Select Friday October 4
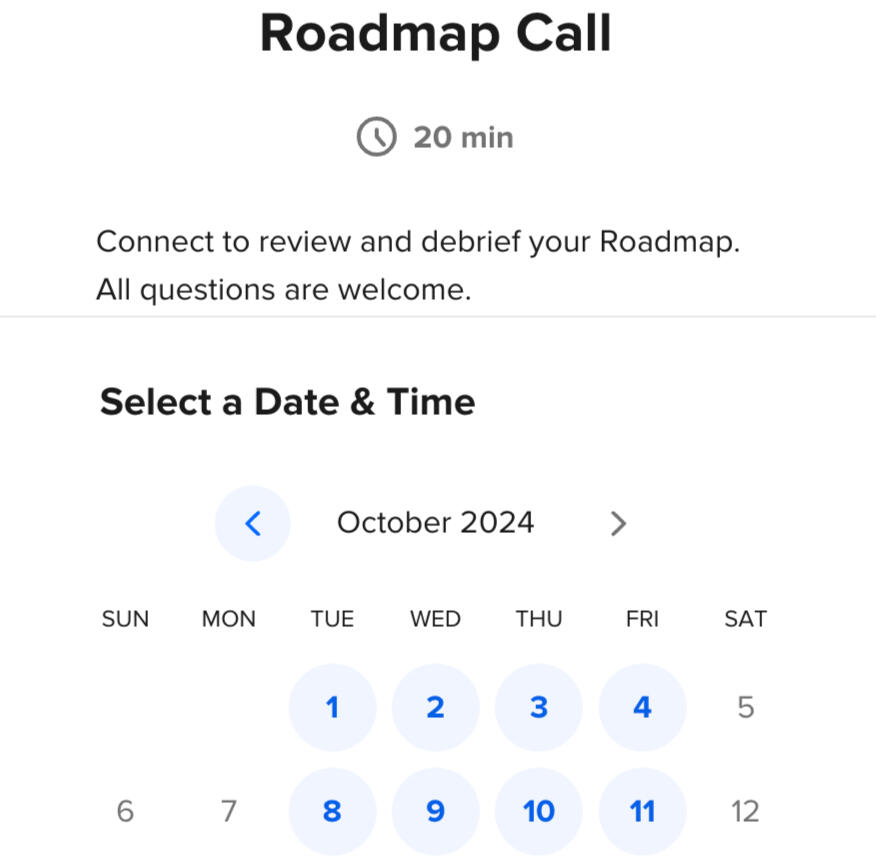Viewport: 876px width, 857px height. click(642, 708)
